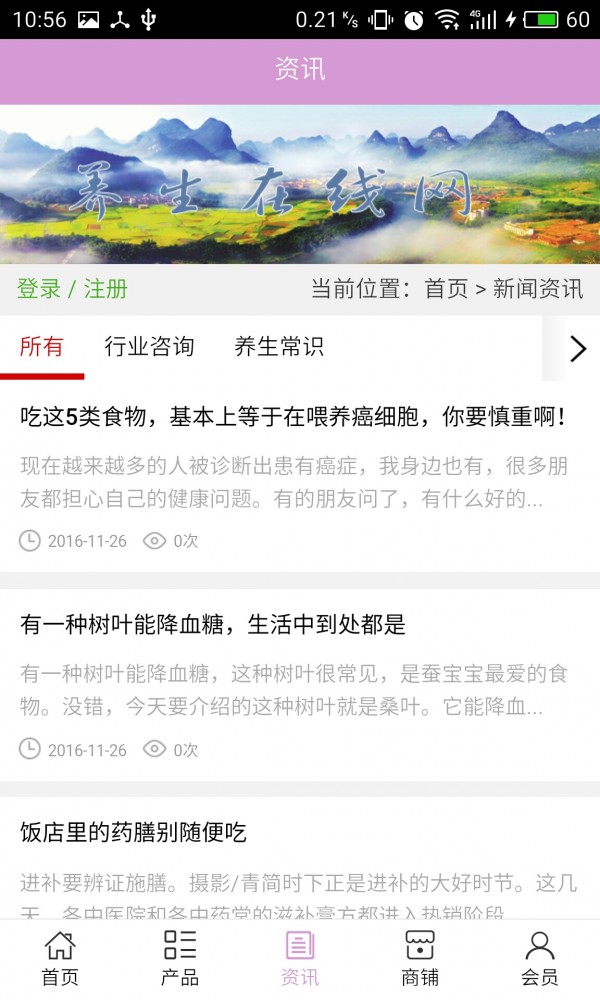View the 会员 bottom tab
Viewport: 600px width, 1000px height.
coord(540,958)
